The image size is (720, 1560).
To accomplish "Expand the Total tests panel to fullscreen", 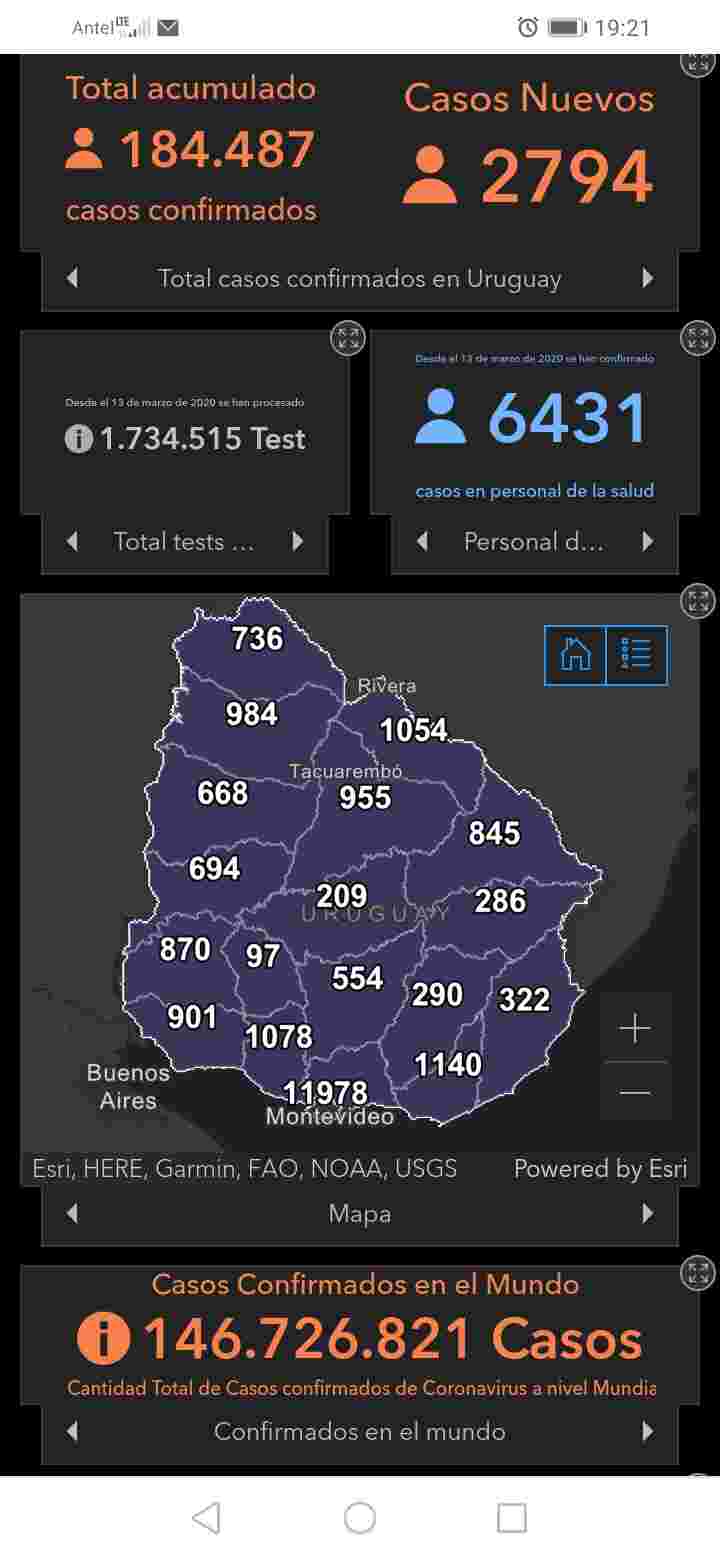I will tap(348, 337).
